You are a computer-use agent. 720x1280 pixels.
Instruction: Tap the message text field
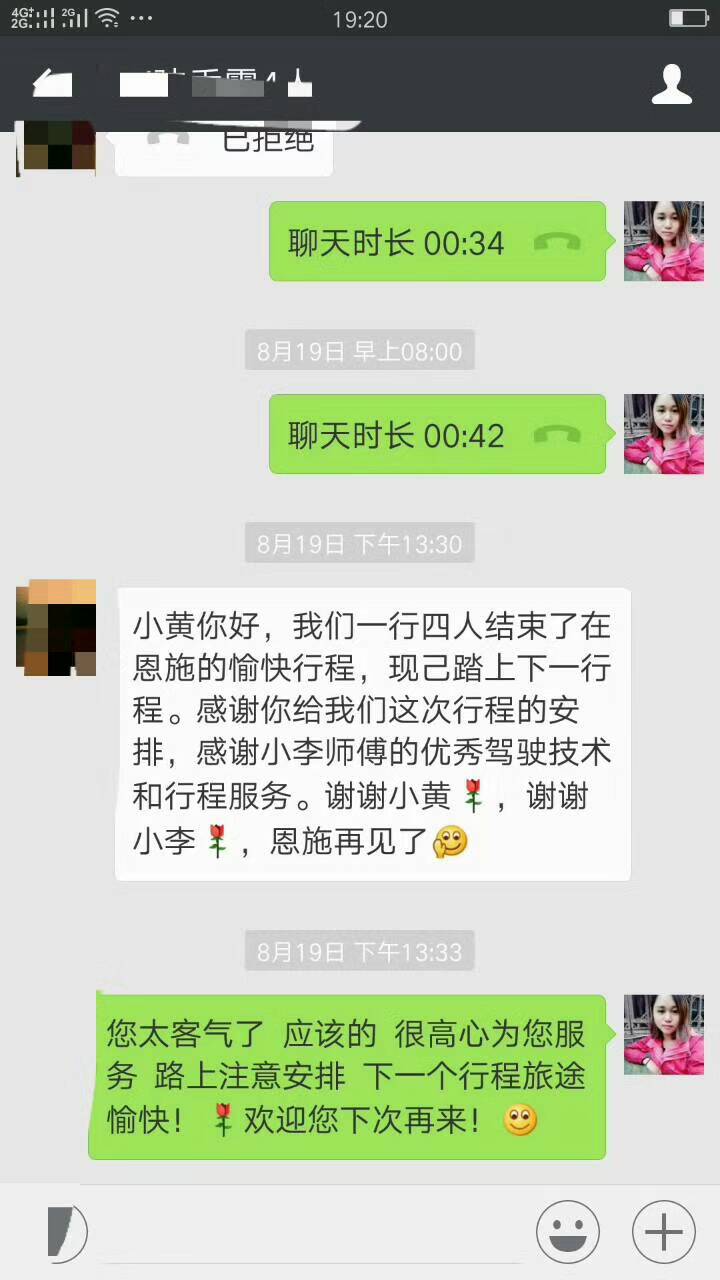tap(310, 1232)
